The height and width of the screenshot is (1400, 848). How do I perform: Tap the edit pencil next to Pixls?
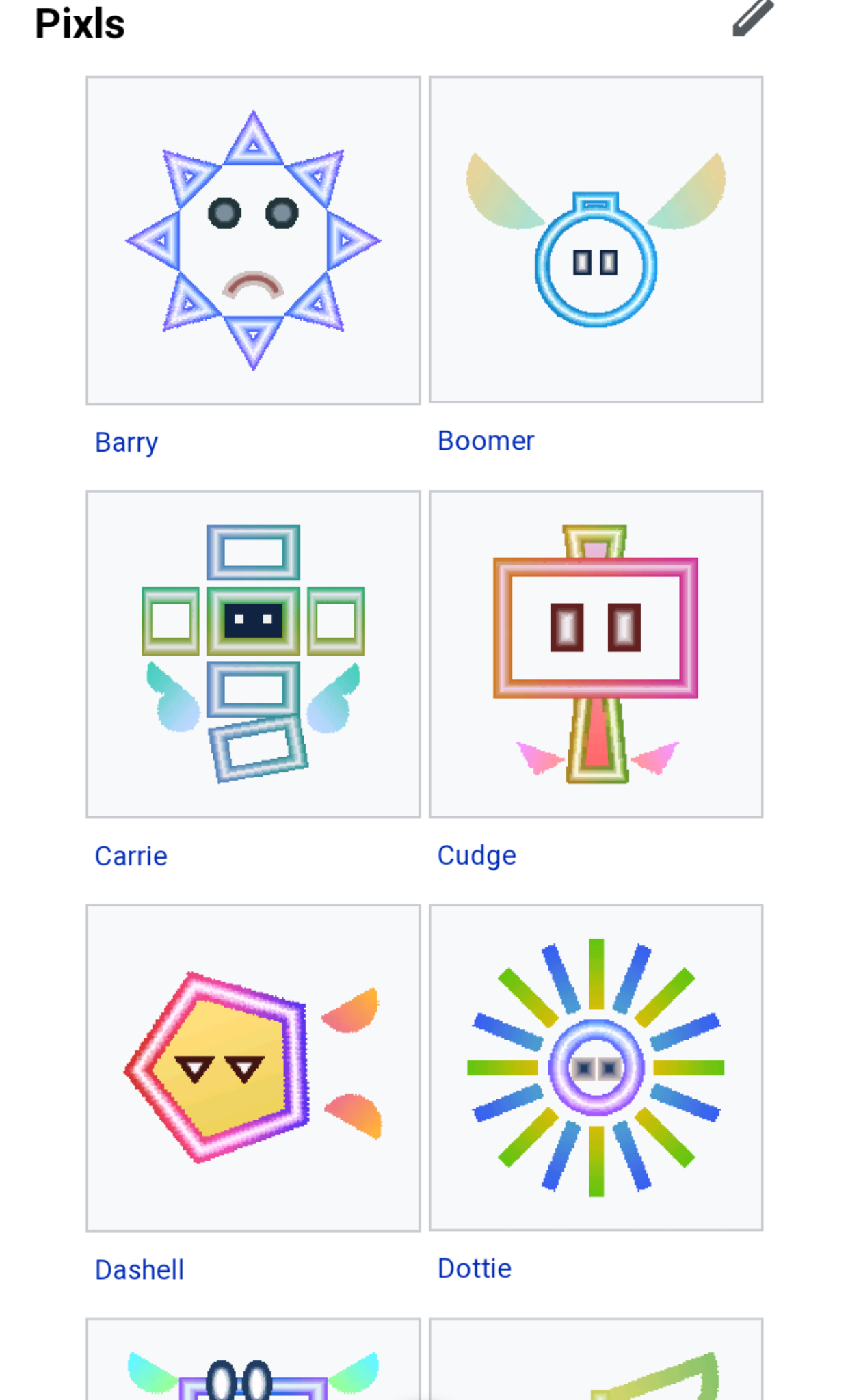click(x=753, y=18)
